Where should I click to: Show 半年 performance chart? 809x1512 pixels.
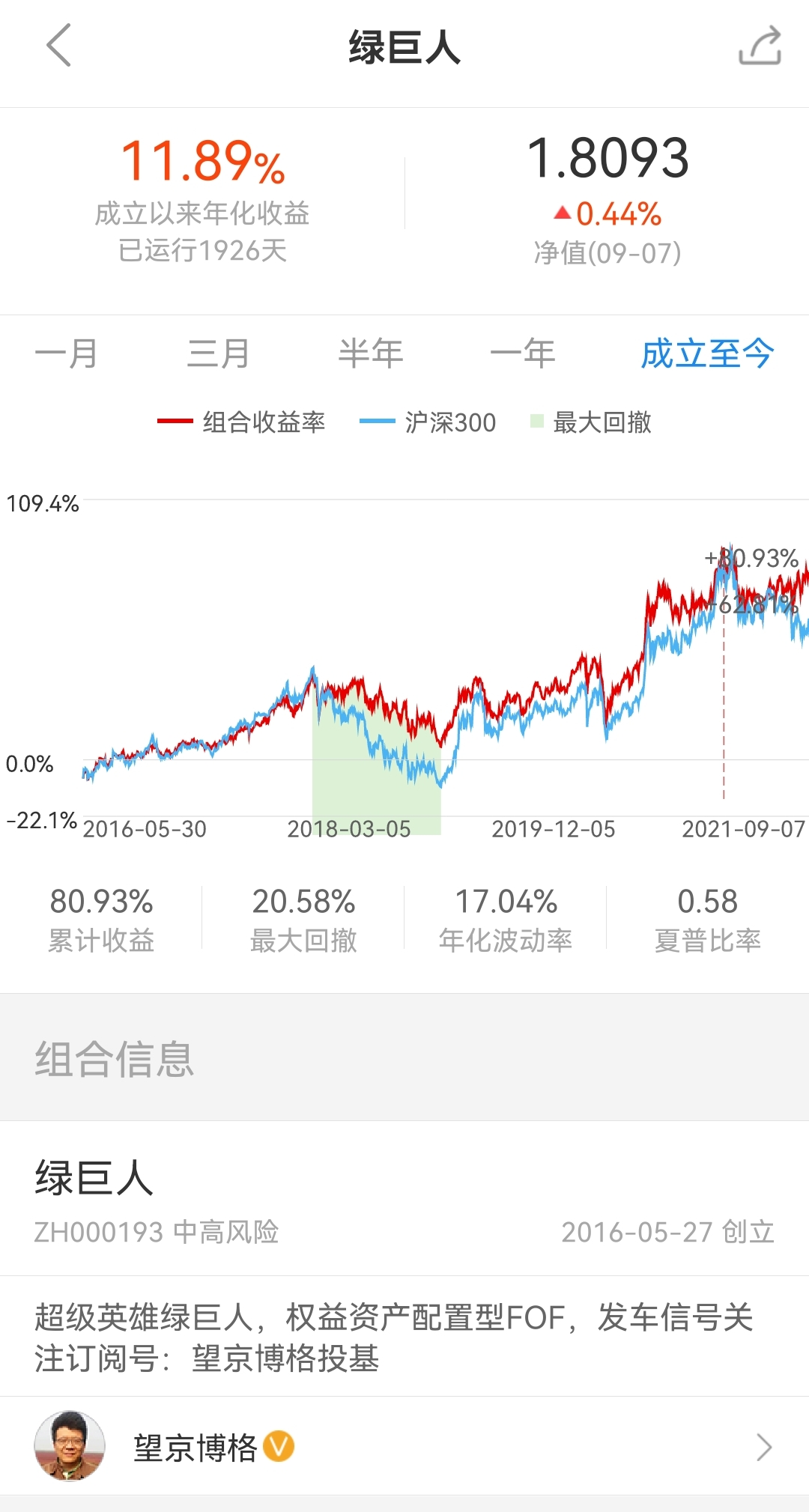tap(370, 353)
